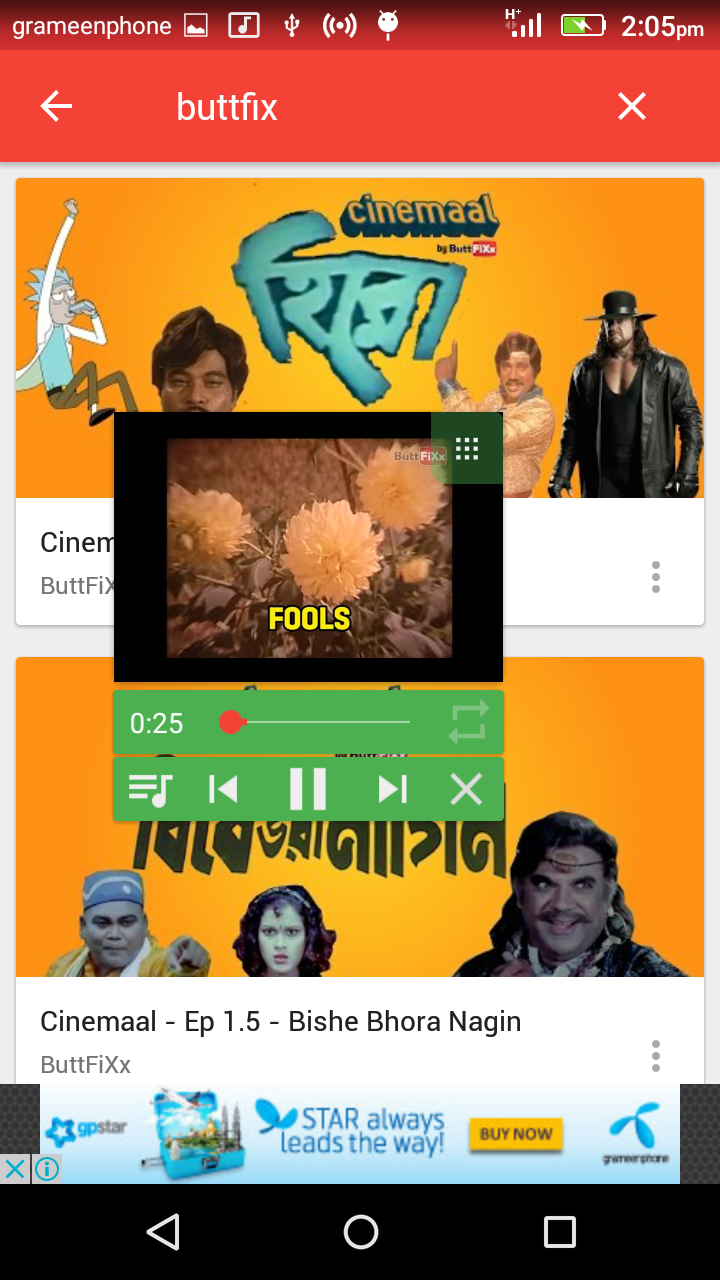This screenshot has width=720, height=1280.
Task: Open Cinemaal Ep 1.5 Bishe Bhora Nagin video
Action: click(x=280, y=1022)
